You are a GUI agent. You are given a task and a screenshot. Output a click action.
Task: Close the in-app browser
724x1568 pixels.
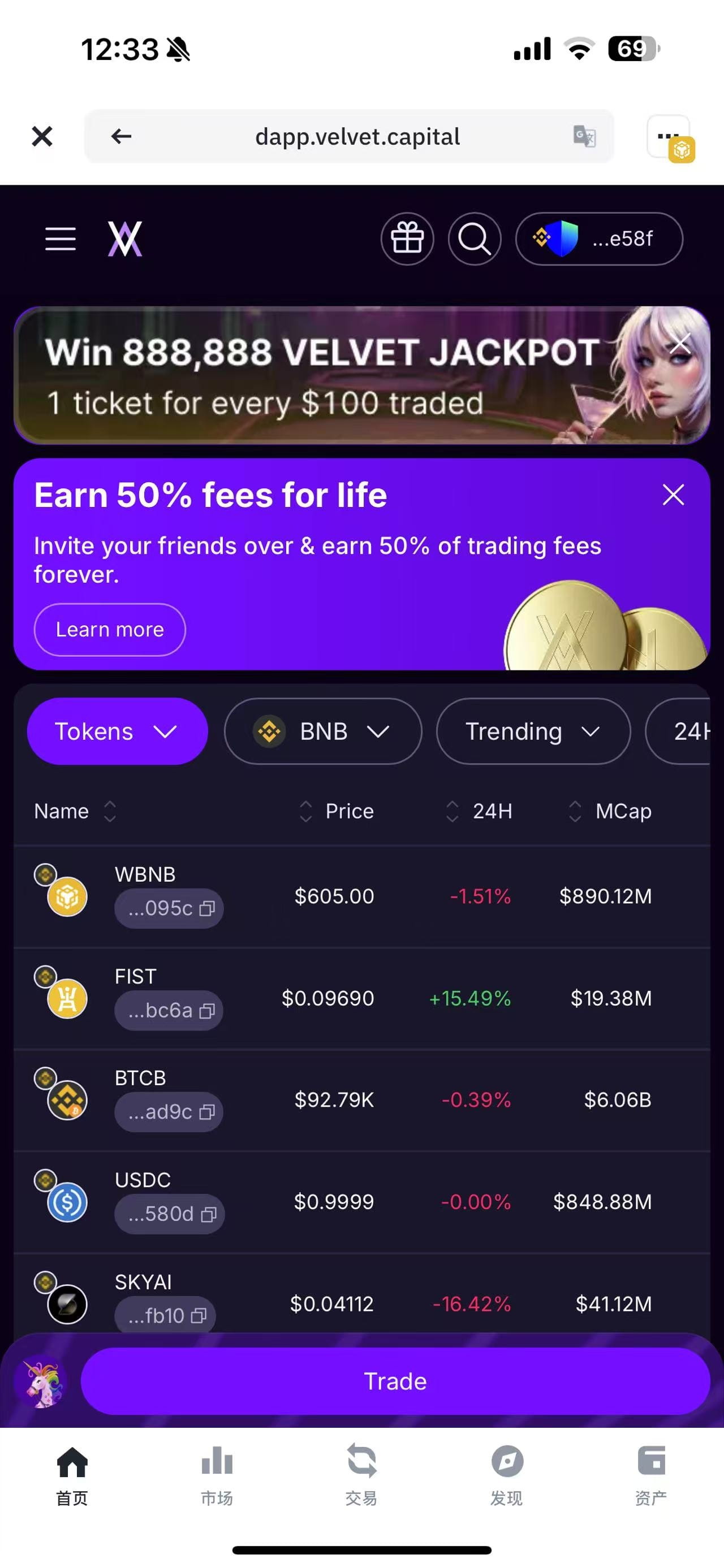[42, 136]
